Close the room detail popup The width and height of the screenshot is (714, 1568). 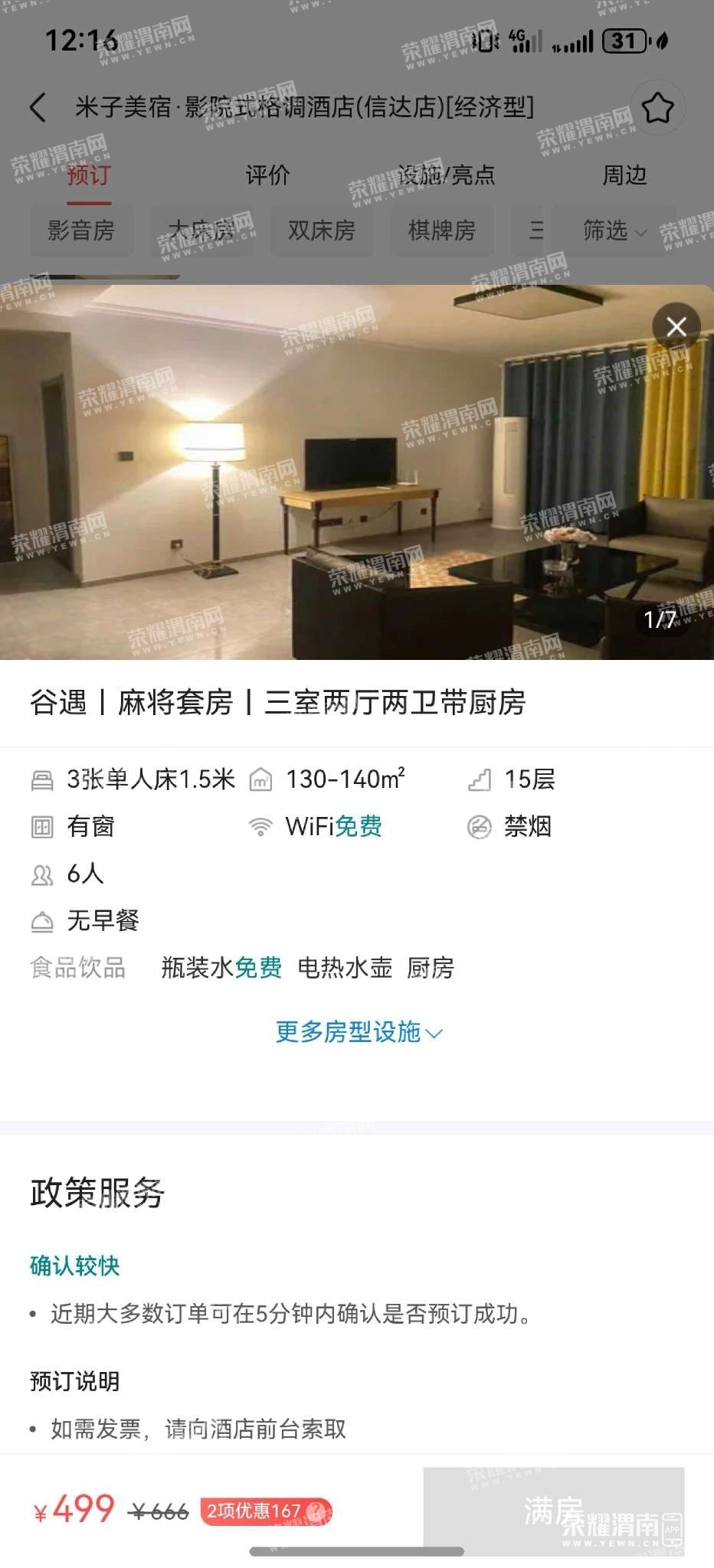676,327
